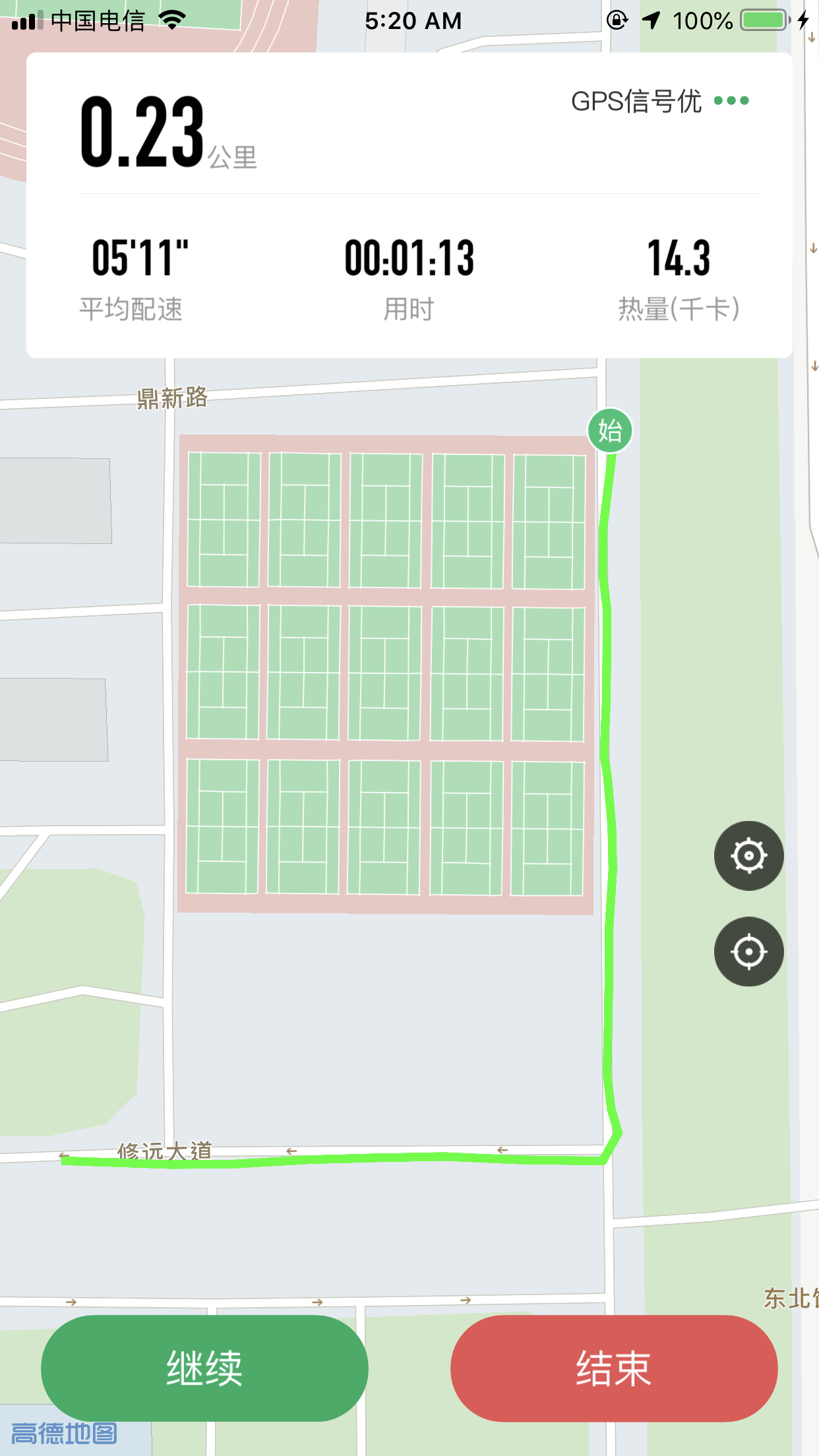Tap the upper gear-style location button
Image resolution: width=819 pixels, height=1456 pixels.
coord(748,856)
